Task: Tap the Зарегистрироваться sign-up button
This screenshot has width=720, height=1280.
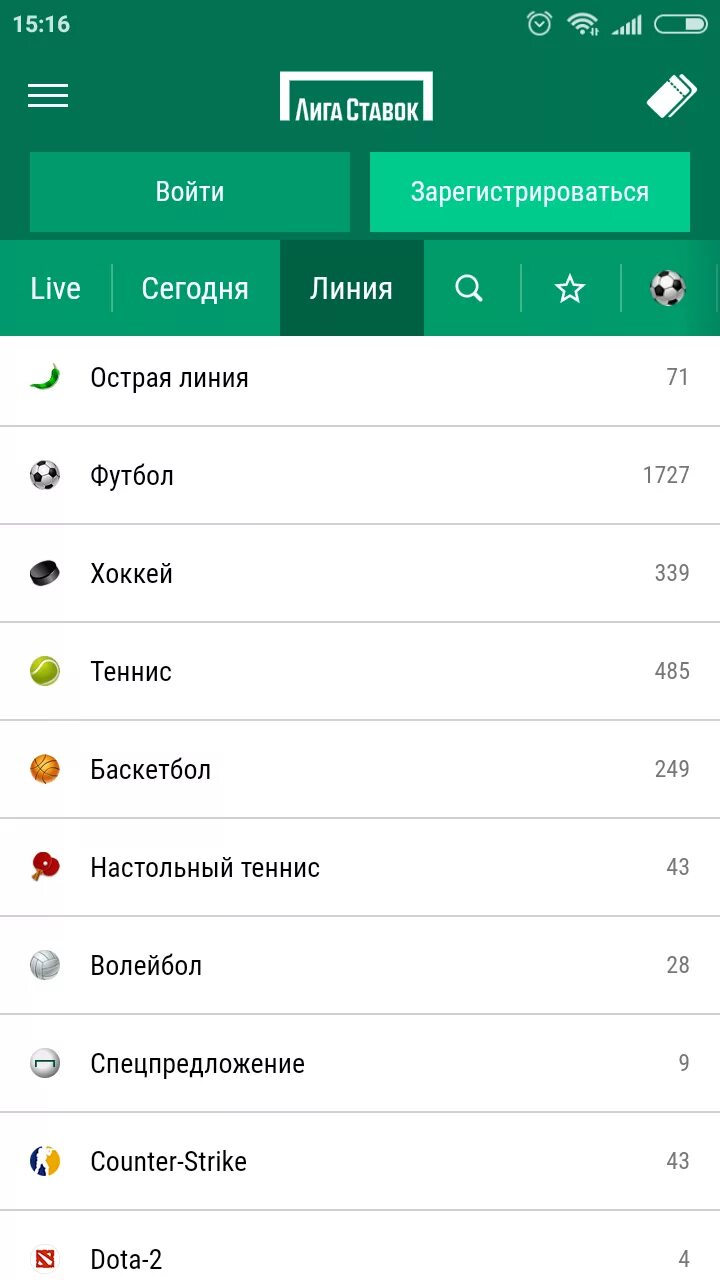Action: click(x=530, y=192)
